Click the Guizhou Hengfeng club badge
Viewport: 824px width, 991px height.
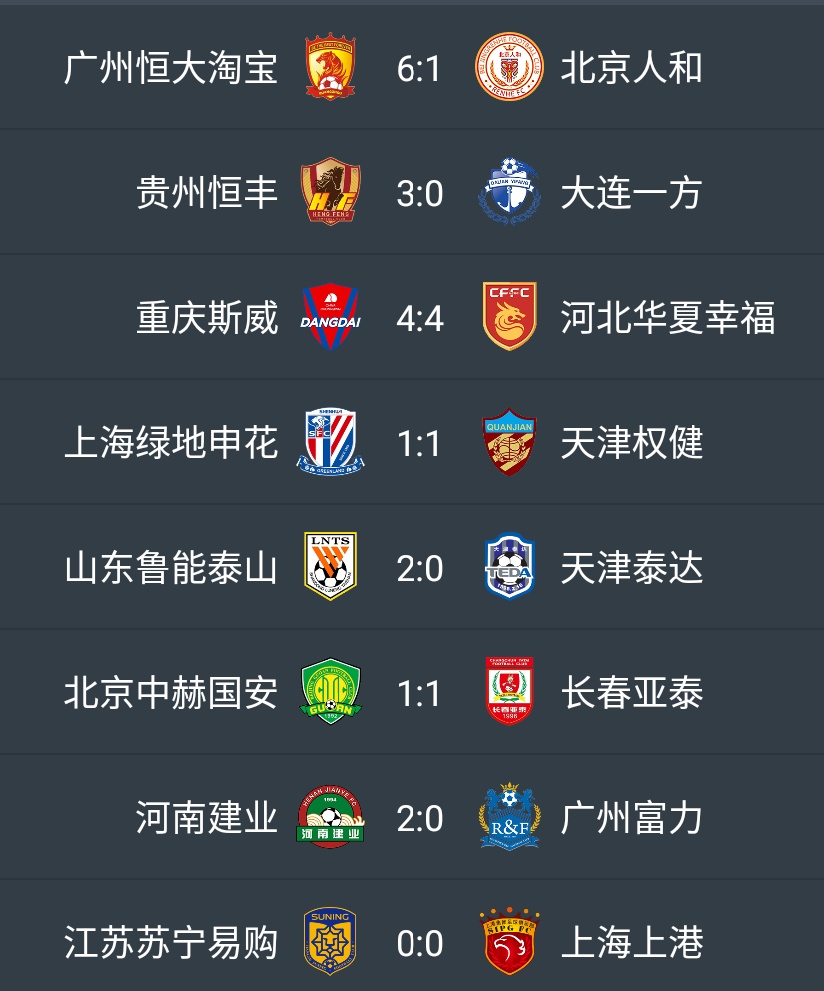click(x=330, y=191)
